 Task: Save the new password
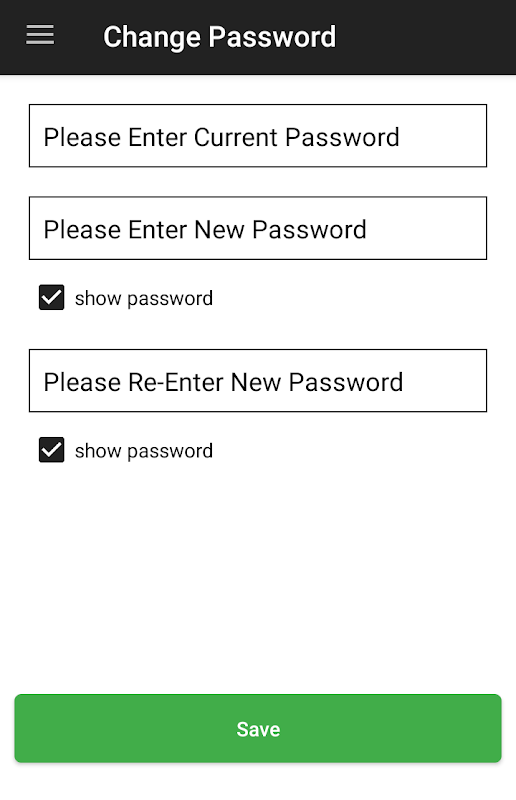(258, 729)
